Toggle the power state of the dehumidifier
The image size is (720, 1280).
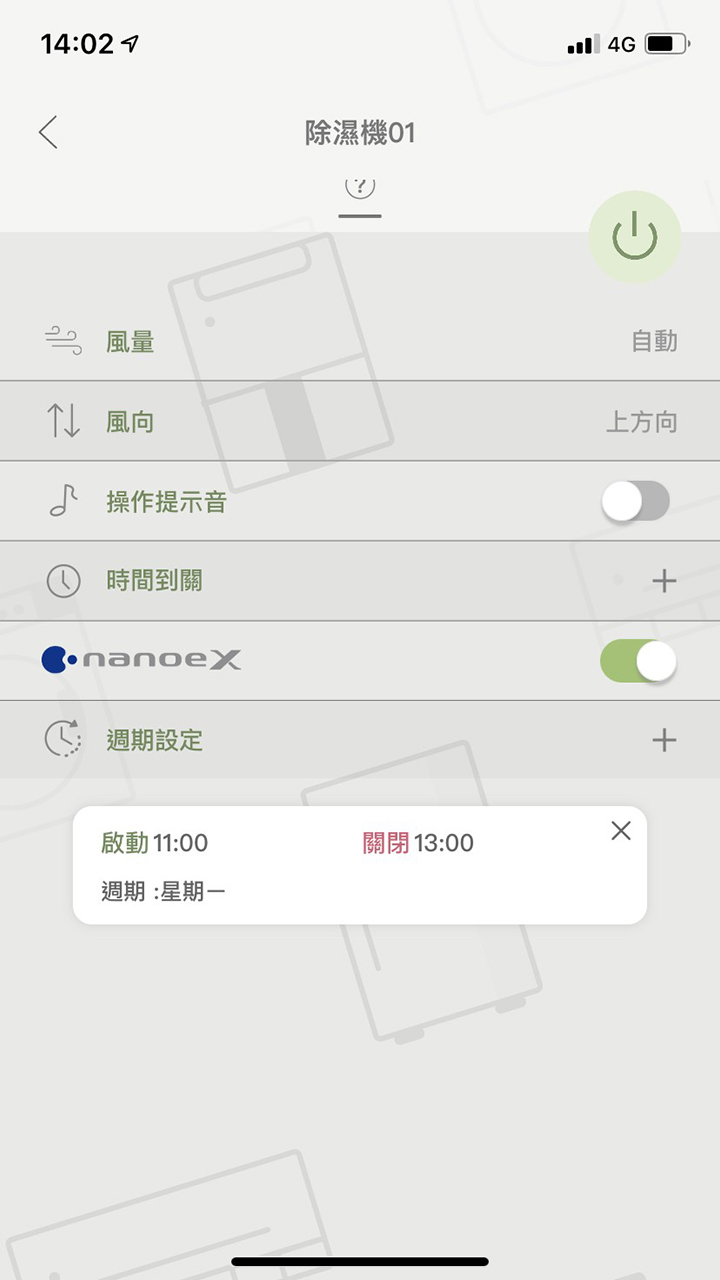pyautogui.click(x=636, y=237)
